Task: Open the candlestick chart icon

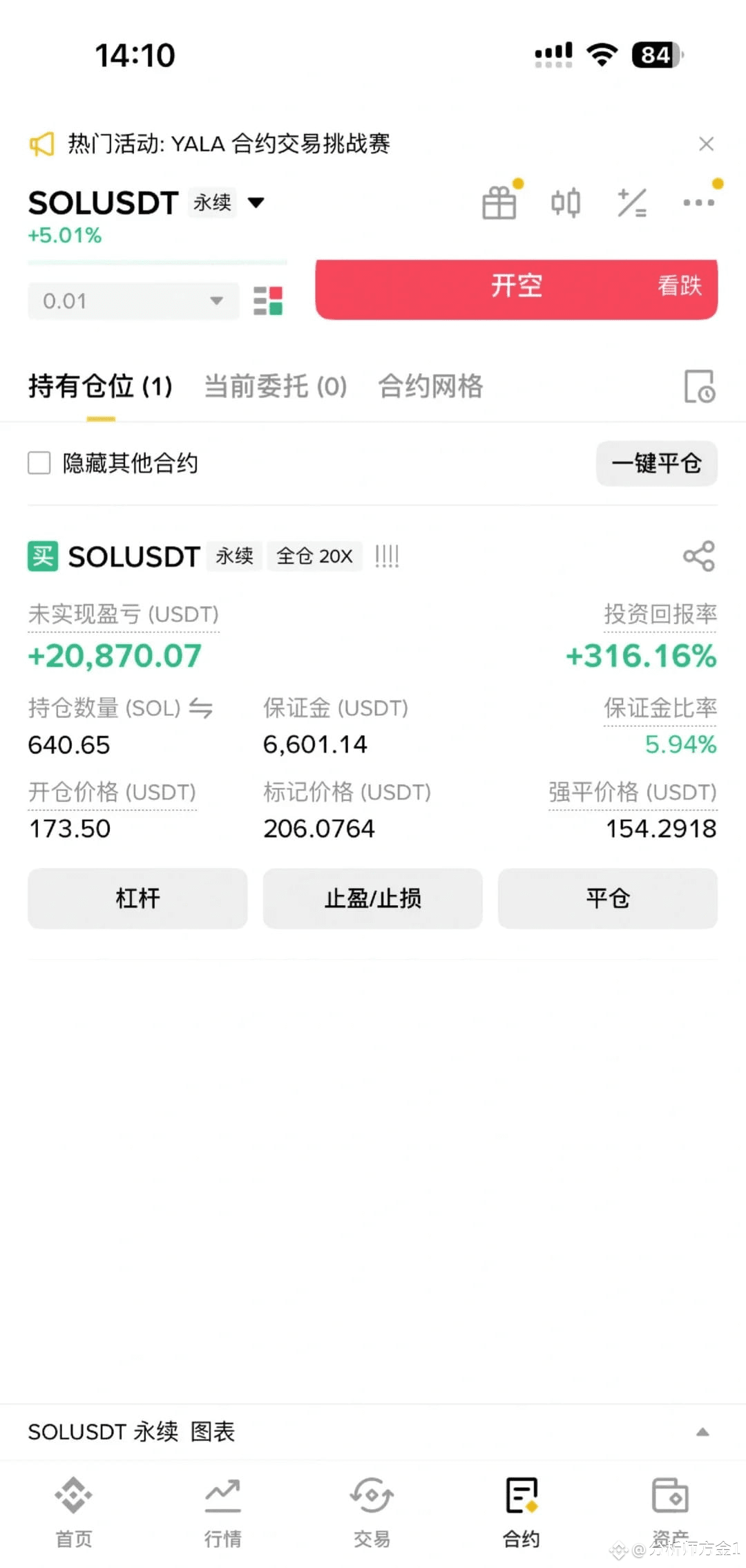Action: pyautogui.click(x=566, y=202)
